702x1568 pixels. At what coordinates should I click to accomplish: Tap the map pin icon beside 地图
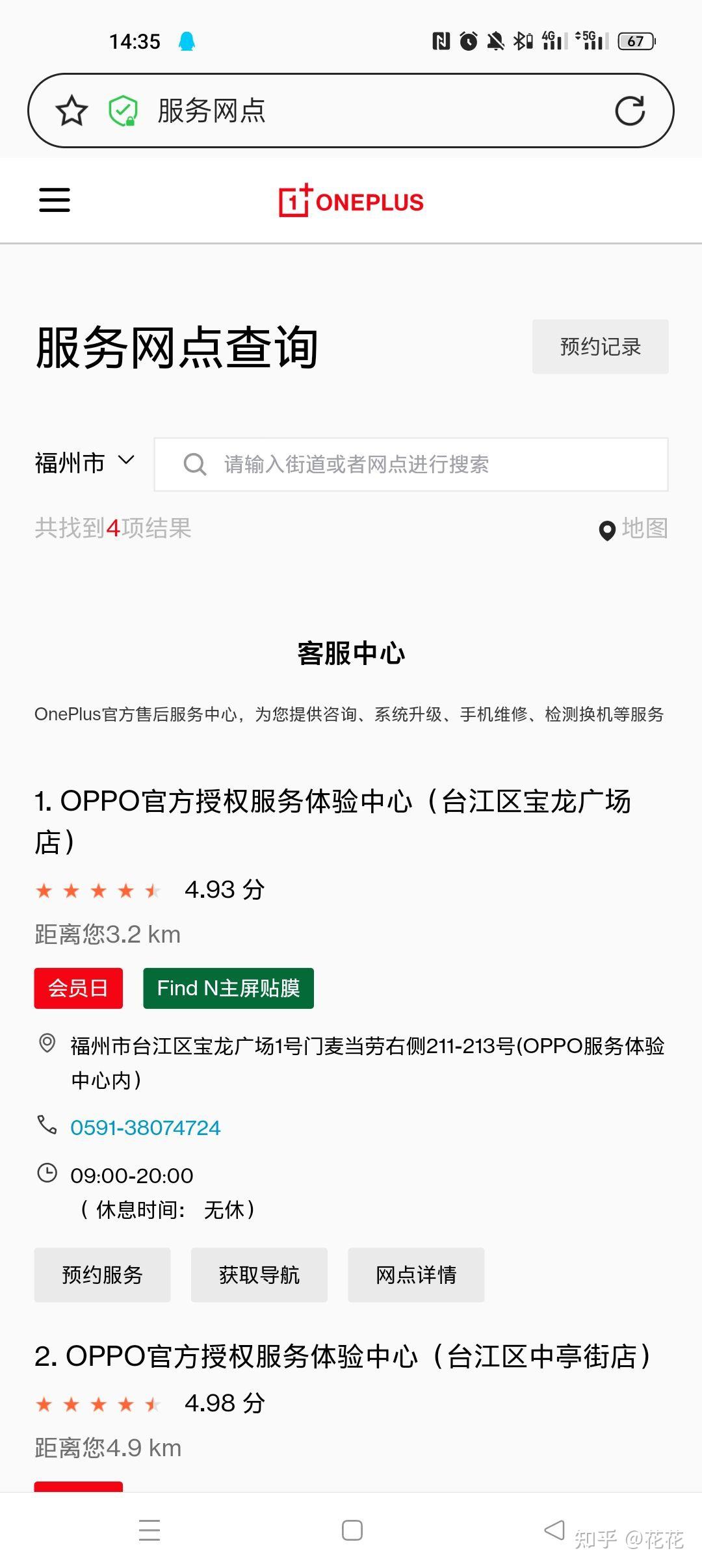606,530
